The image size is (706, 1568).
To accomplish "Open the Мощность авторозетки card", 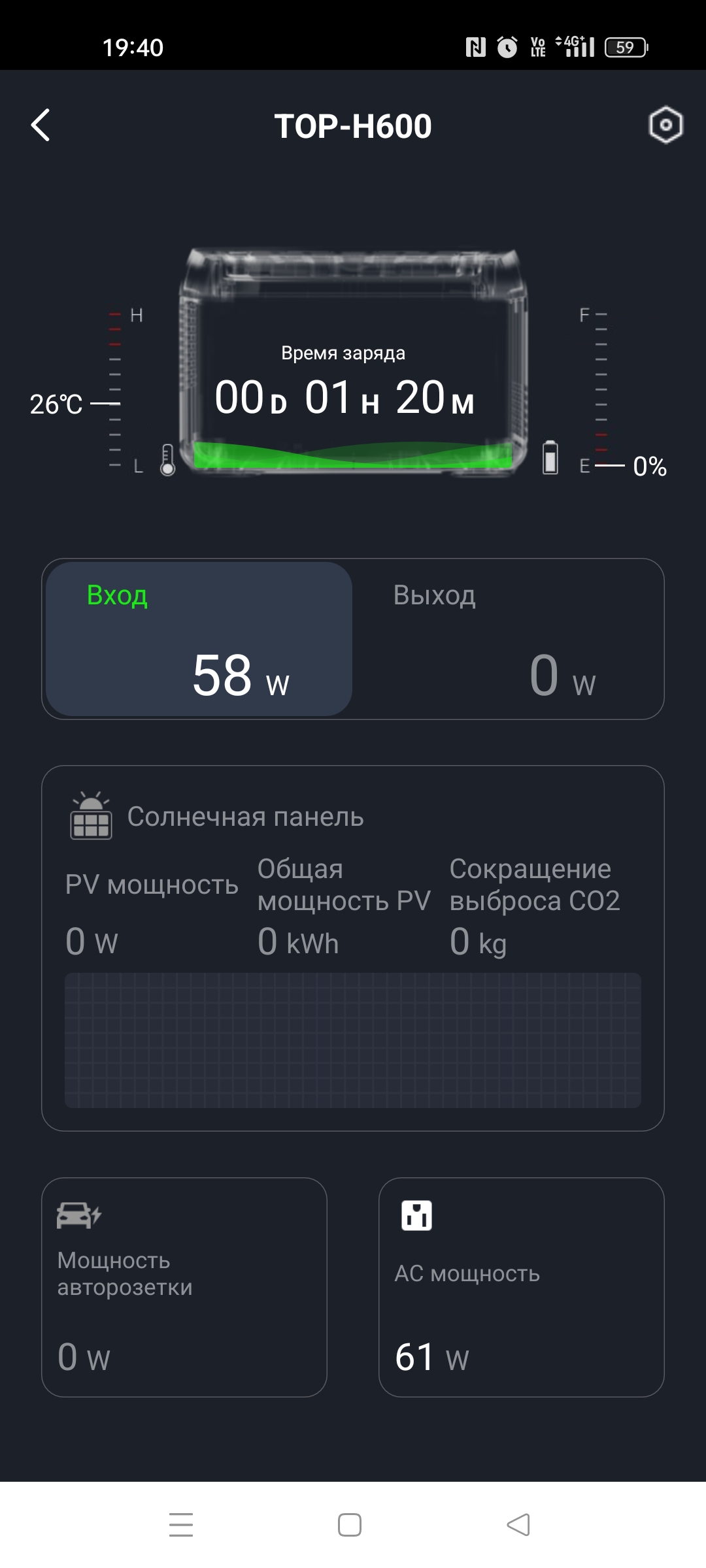I will click(x=184, y=1287).
